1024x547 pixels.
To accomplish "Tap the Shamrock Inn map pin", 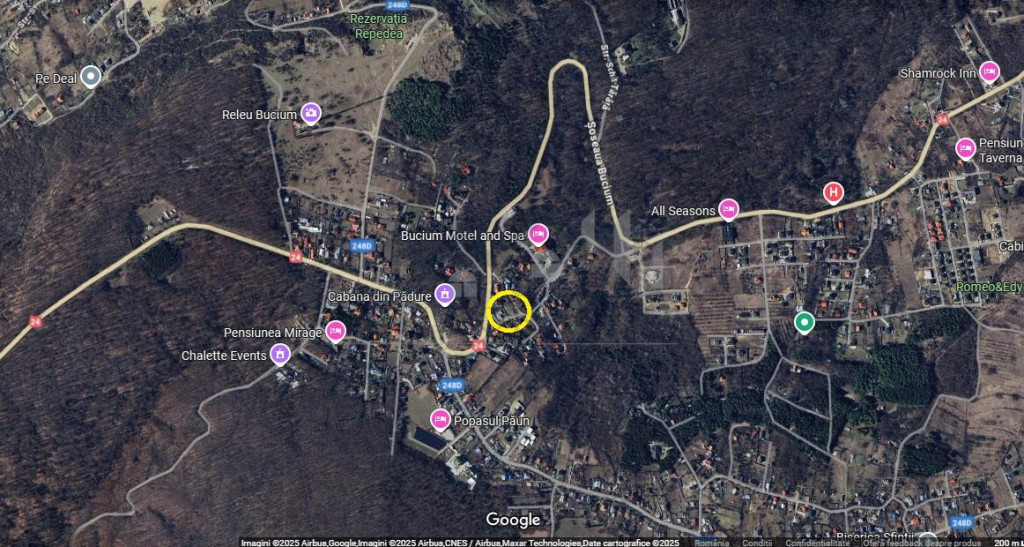I will click(x=989, y=72).
